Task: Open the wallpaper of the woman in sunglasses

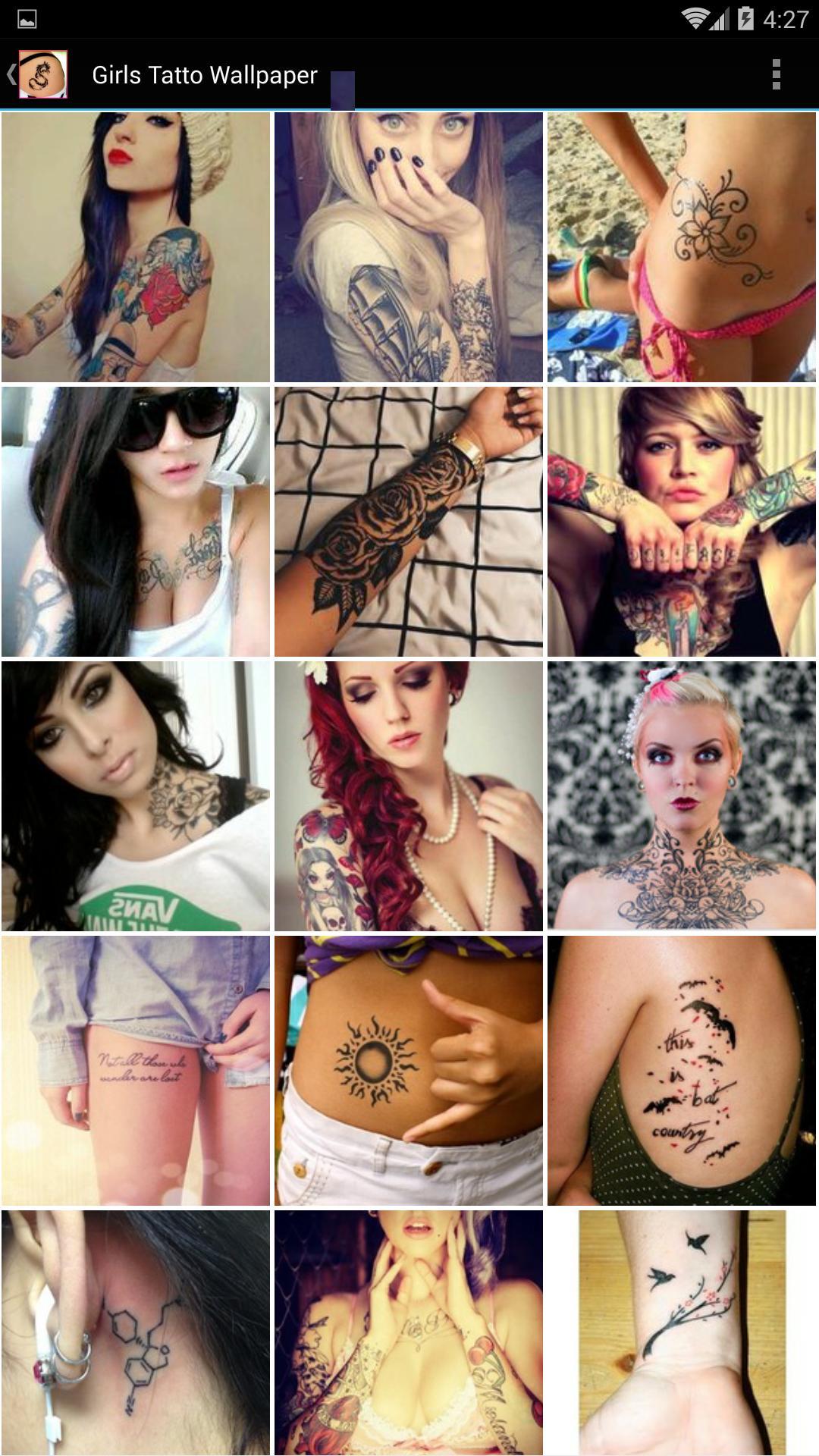Action: pyautogui.click(x=136, y=521)
